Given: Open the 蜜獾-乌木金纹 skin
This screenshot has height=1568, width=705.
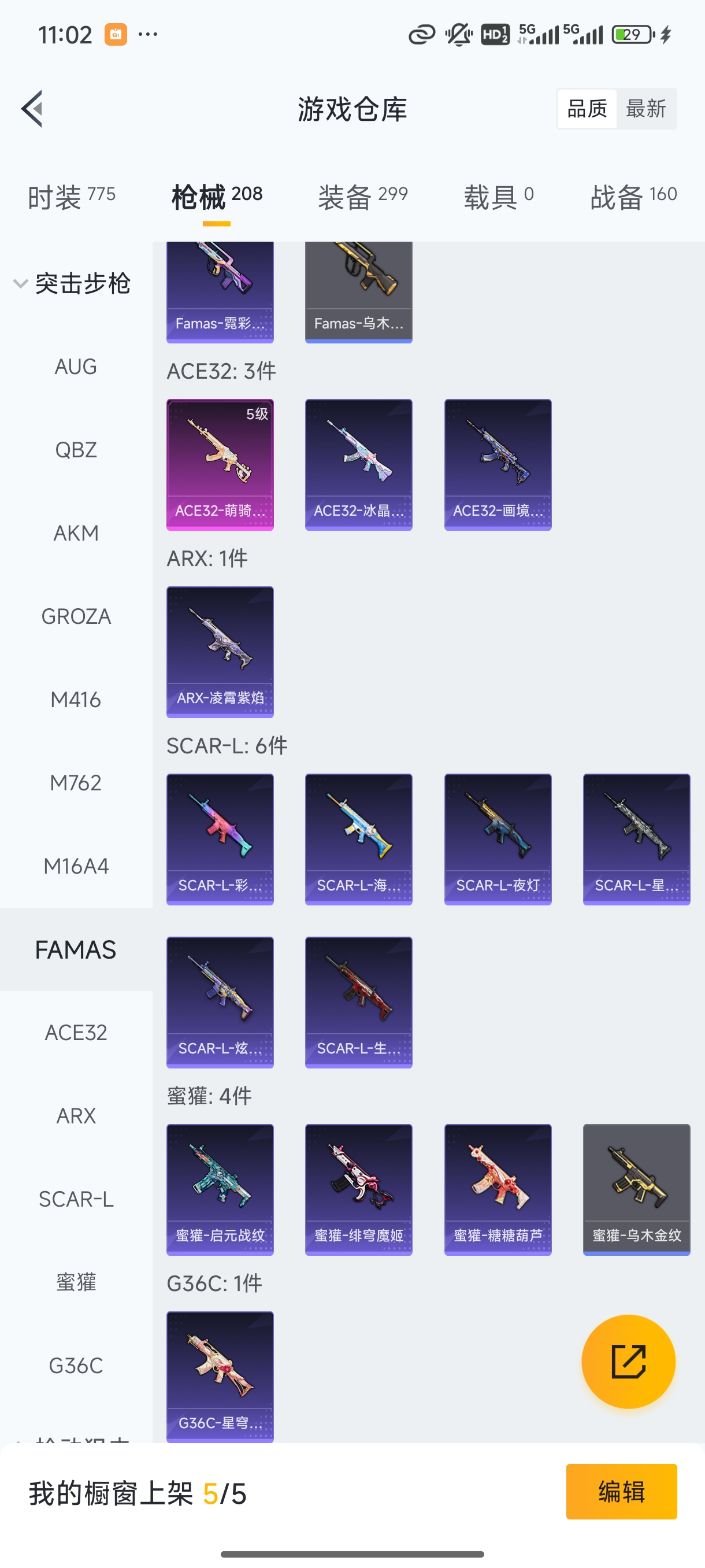Looking at the screenshot, I should (636, 1189).
